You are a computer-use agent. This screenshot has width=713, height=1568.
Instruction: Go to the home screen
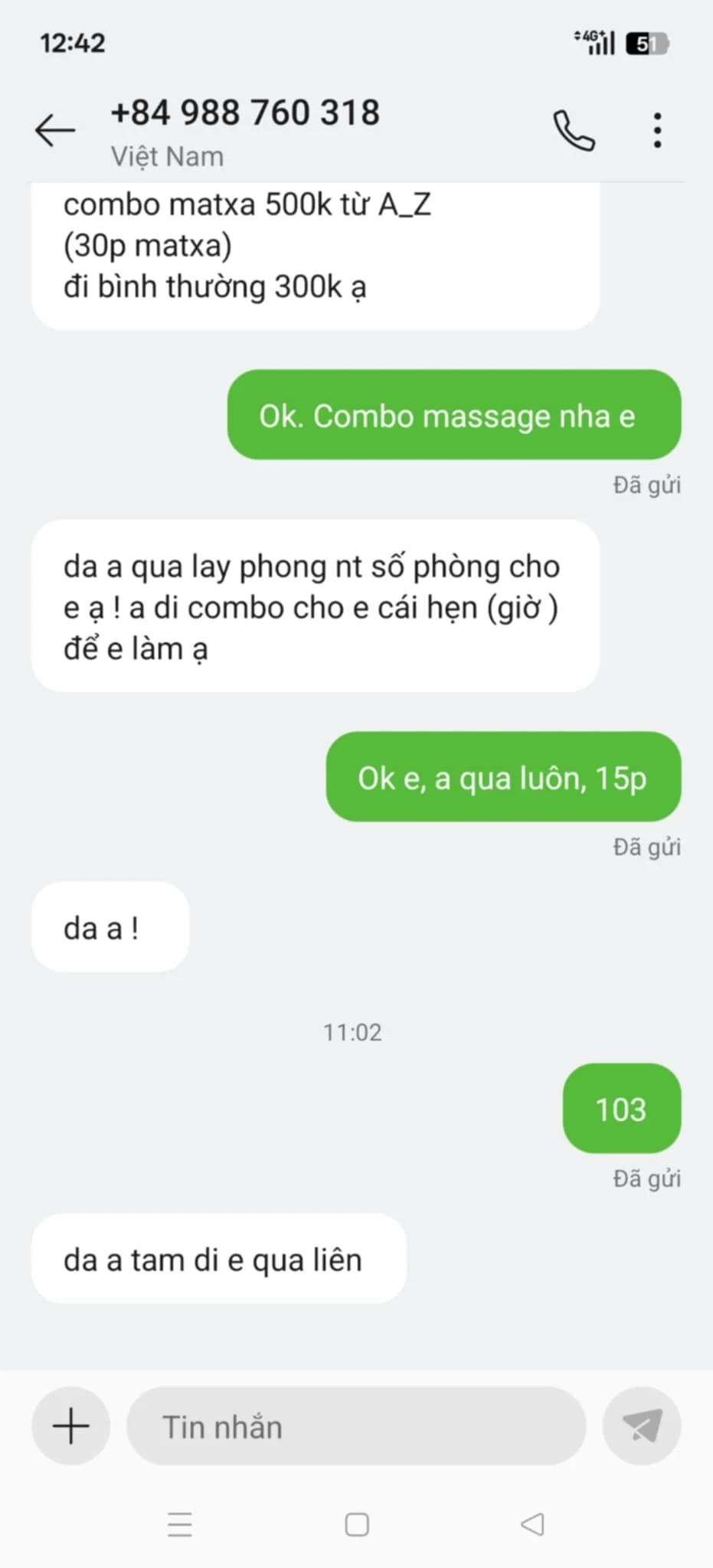(357, 1524)
